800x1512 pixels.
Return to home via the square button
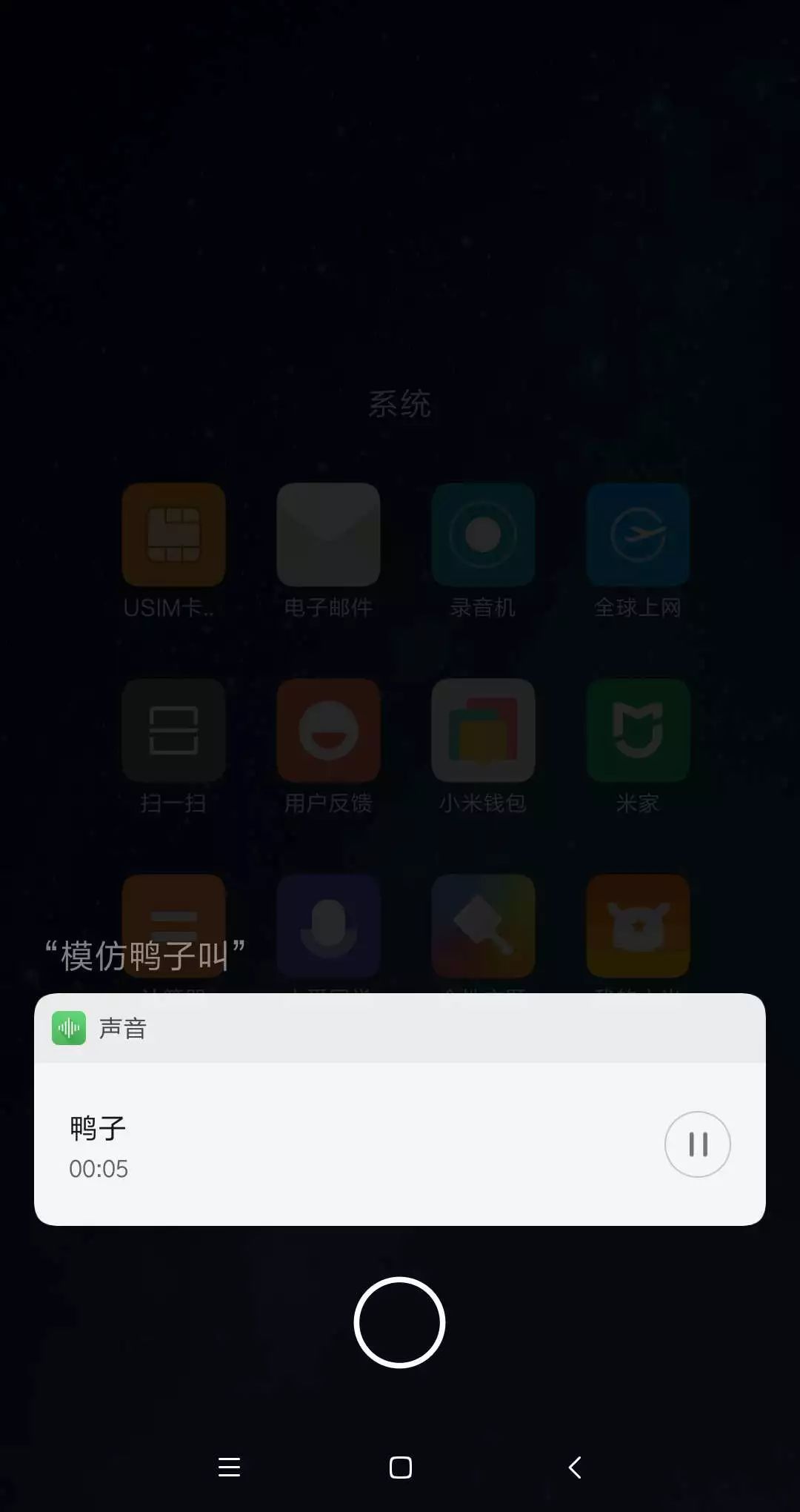[400, 1467]
